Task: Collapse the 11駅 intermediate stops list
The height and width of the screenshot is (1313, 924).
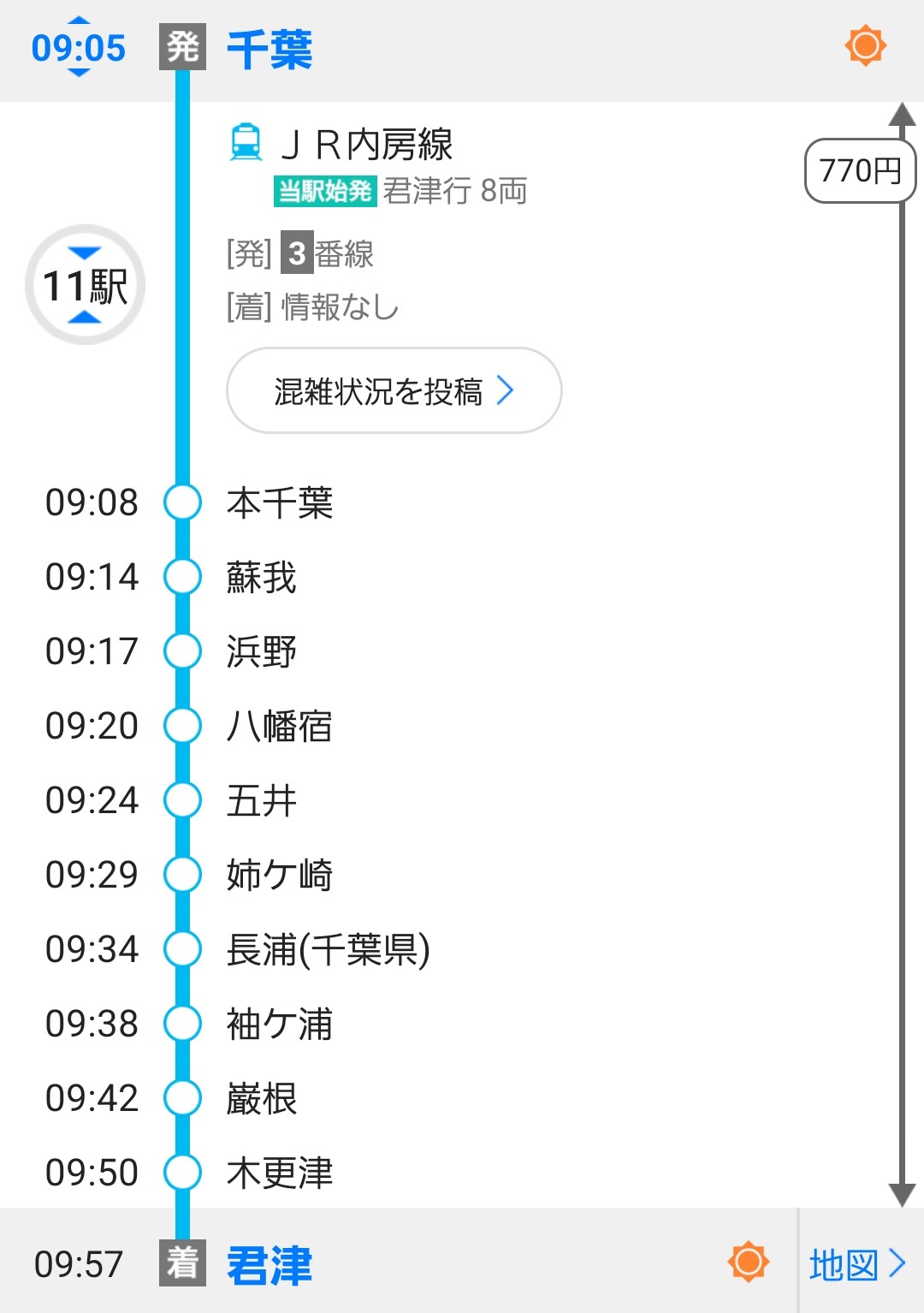Action: (85, 285)
